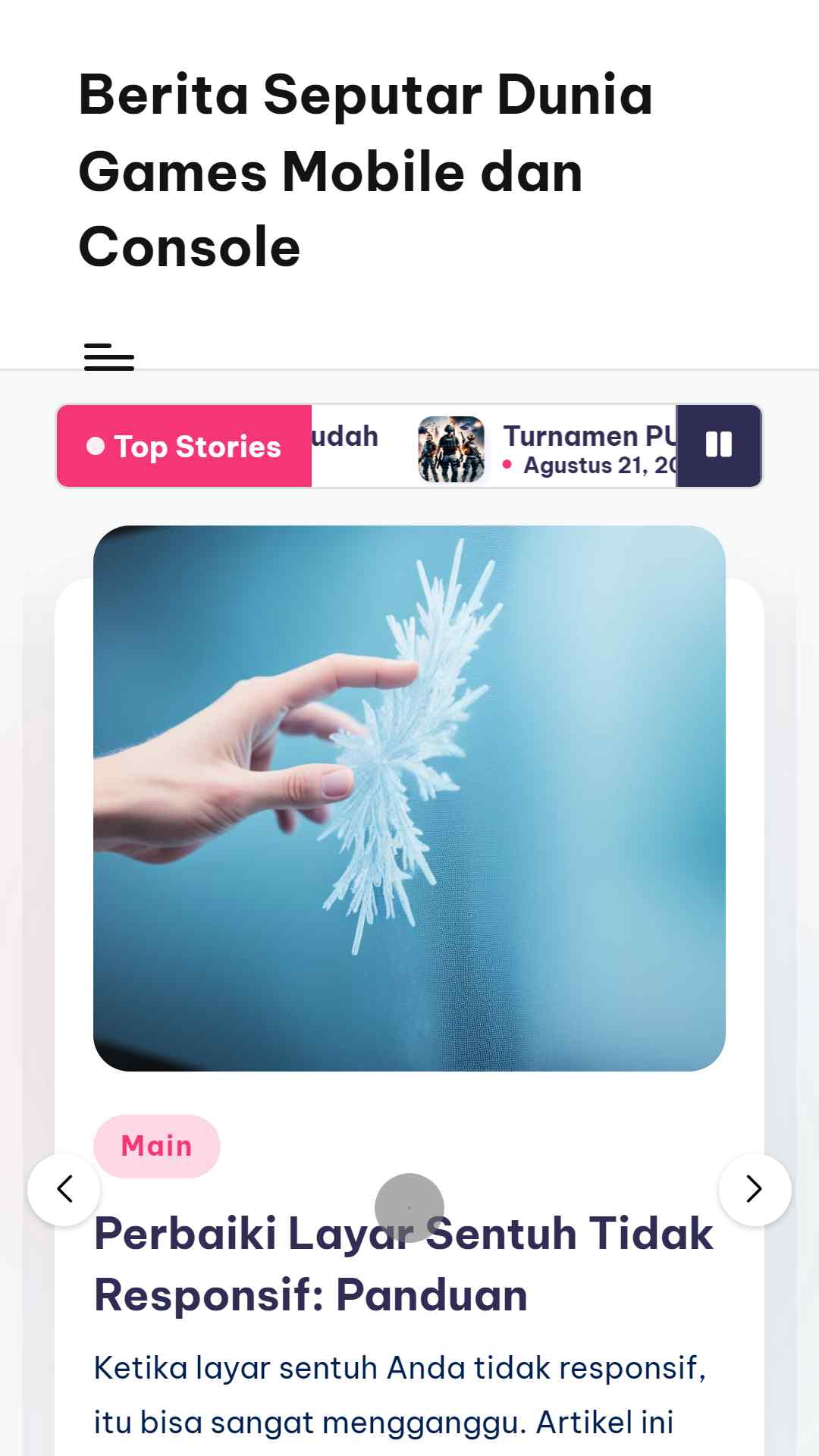Open the hamburger menu button
The width and height of the screenshot is (819, 1456).
pyautogui.click(x=109, y=356)
